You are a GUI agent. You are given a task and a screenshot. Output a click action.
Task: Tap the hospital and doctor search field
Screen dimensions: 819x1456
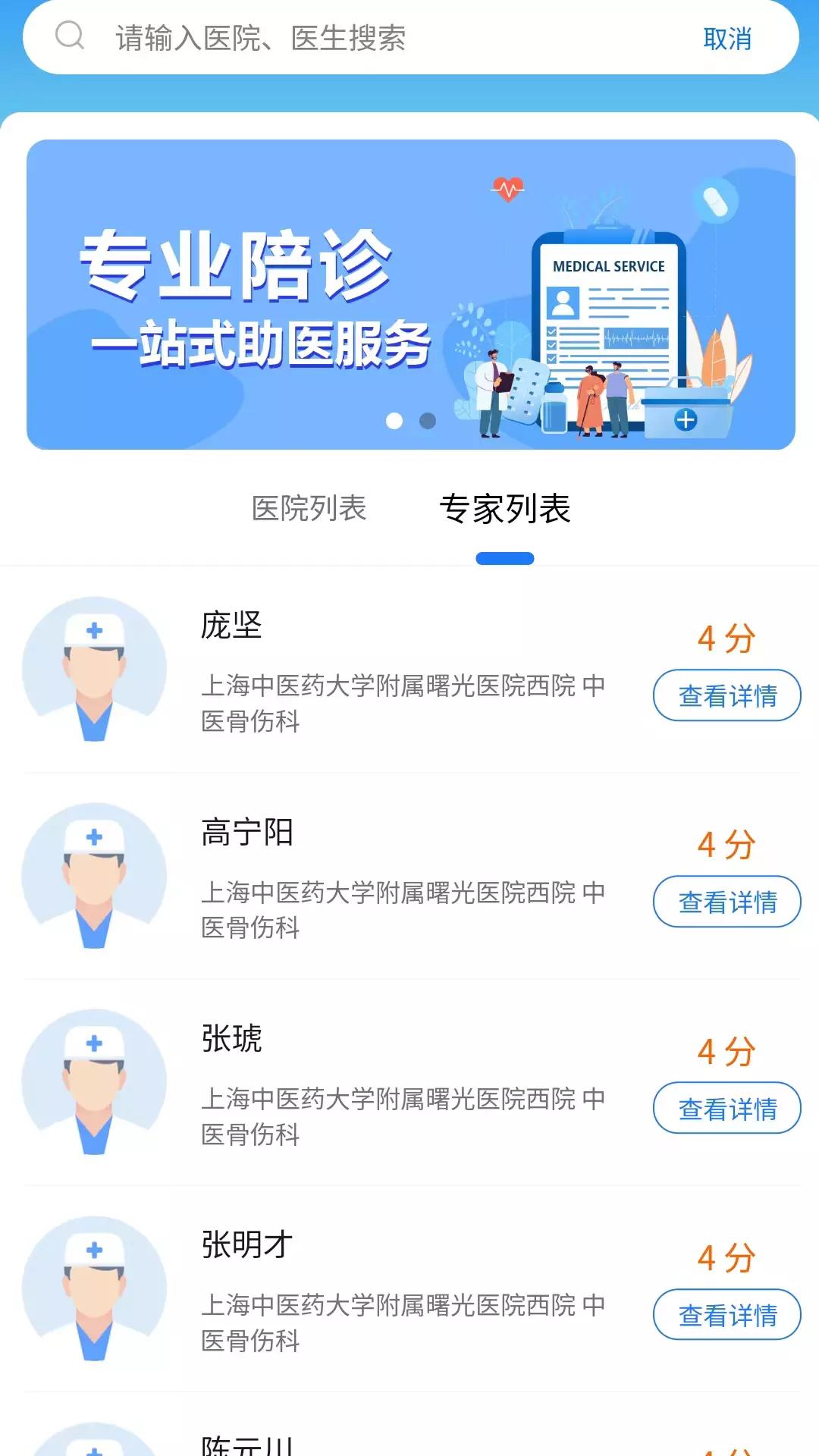point(394,38)
